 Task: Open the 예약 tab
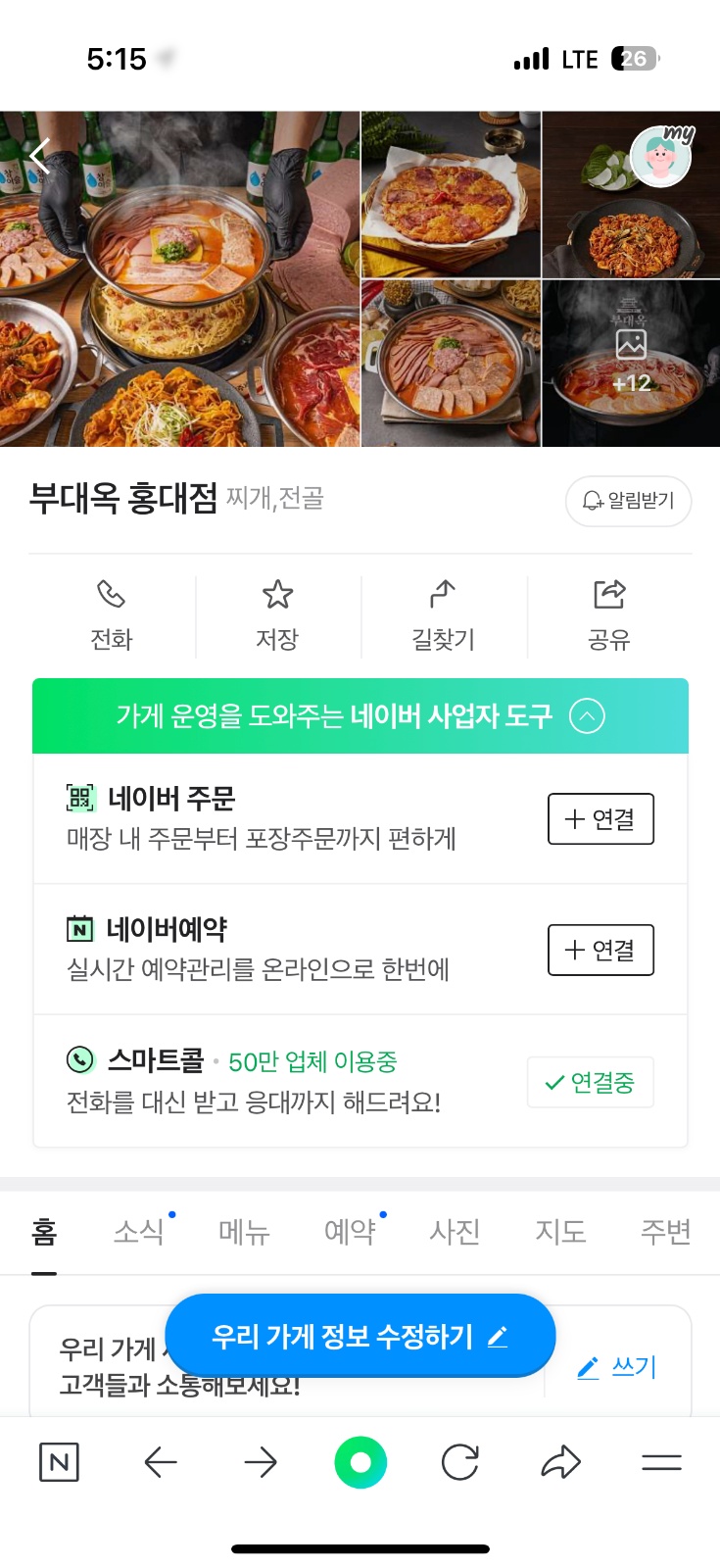[349, 1232]
